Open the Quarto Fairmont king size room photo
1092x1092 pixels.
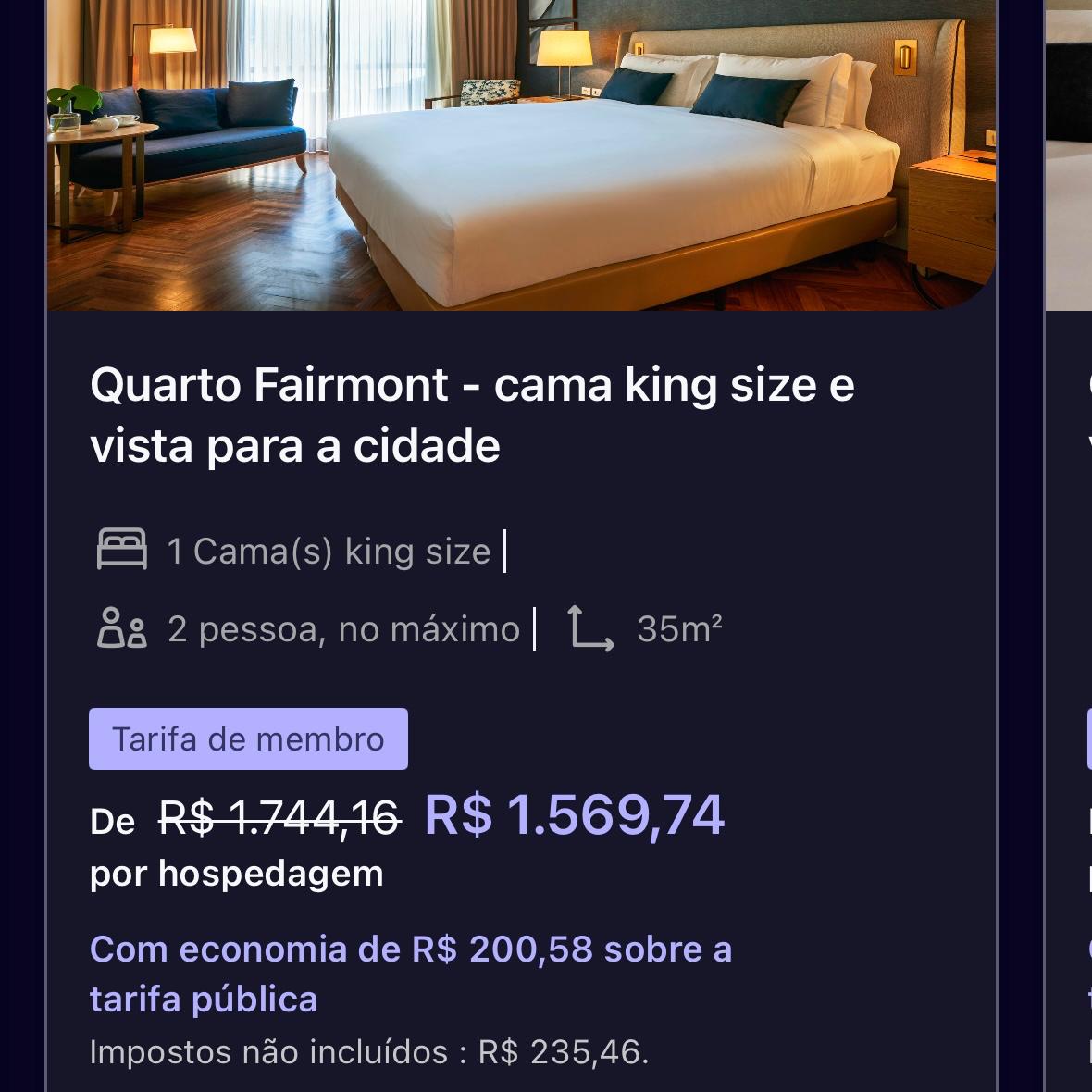(x=521, y=155)
